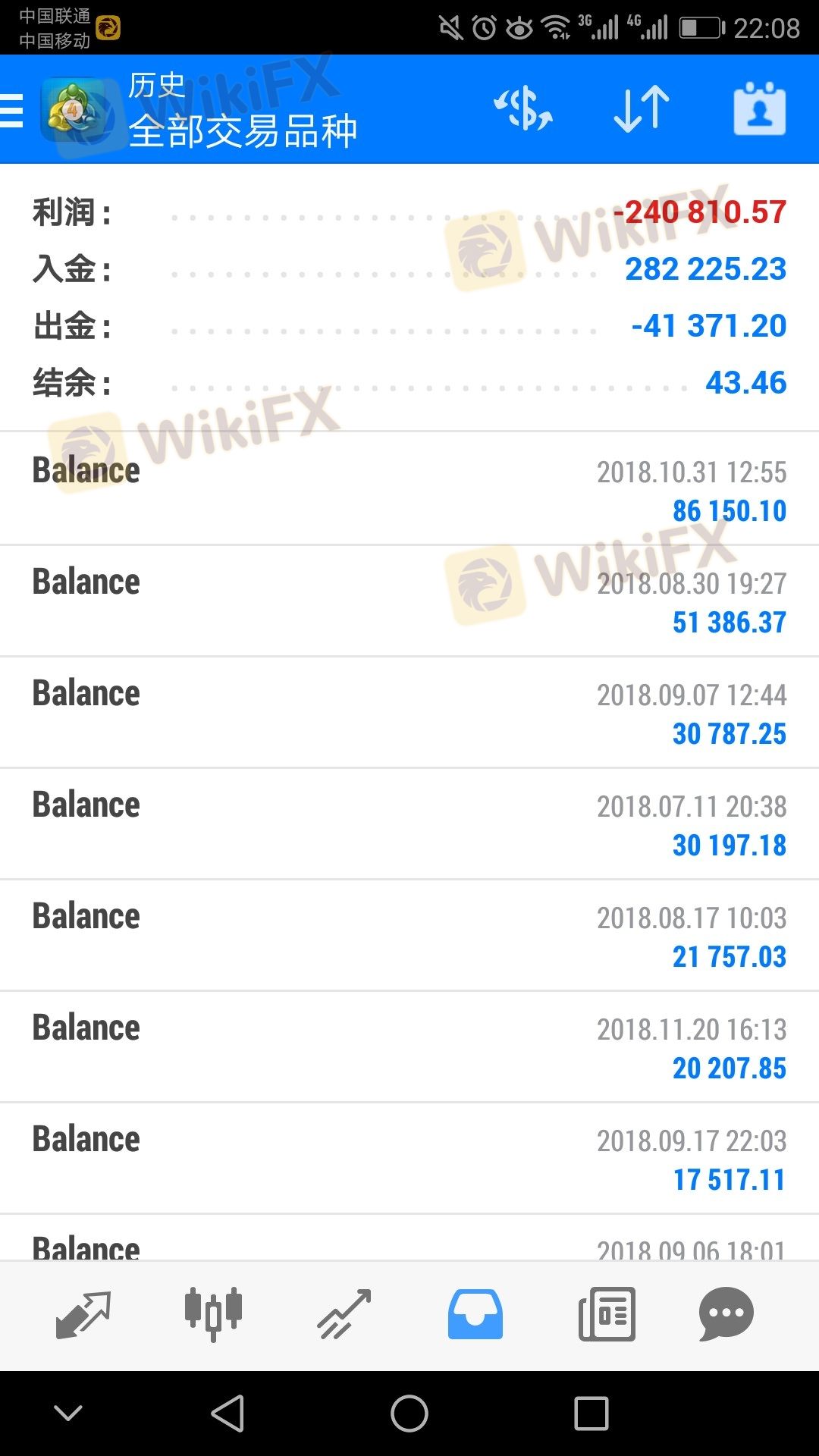The width and height of the screenshot is (819, 1456).
Task: Open Balance entry of 17 517.11
Action: tap(409, 1158)
